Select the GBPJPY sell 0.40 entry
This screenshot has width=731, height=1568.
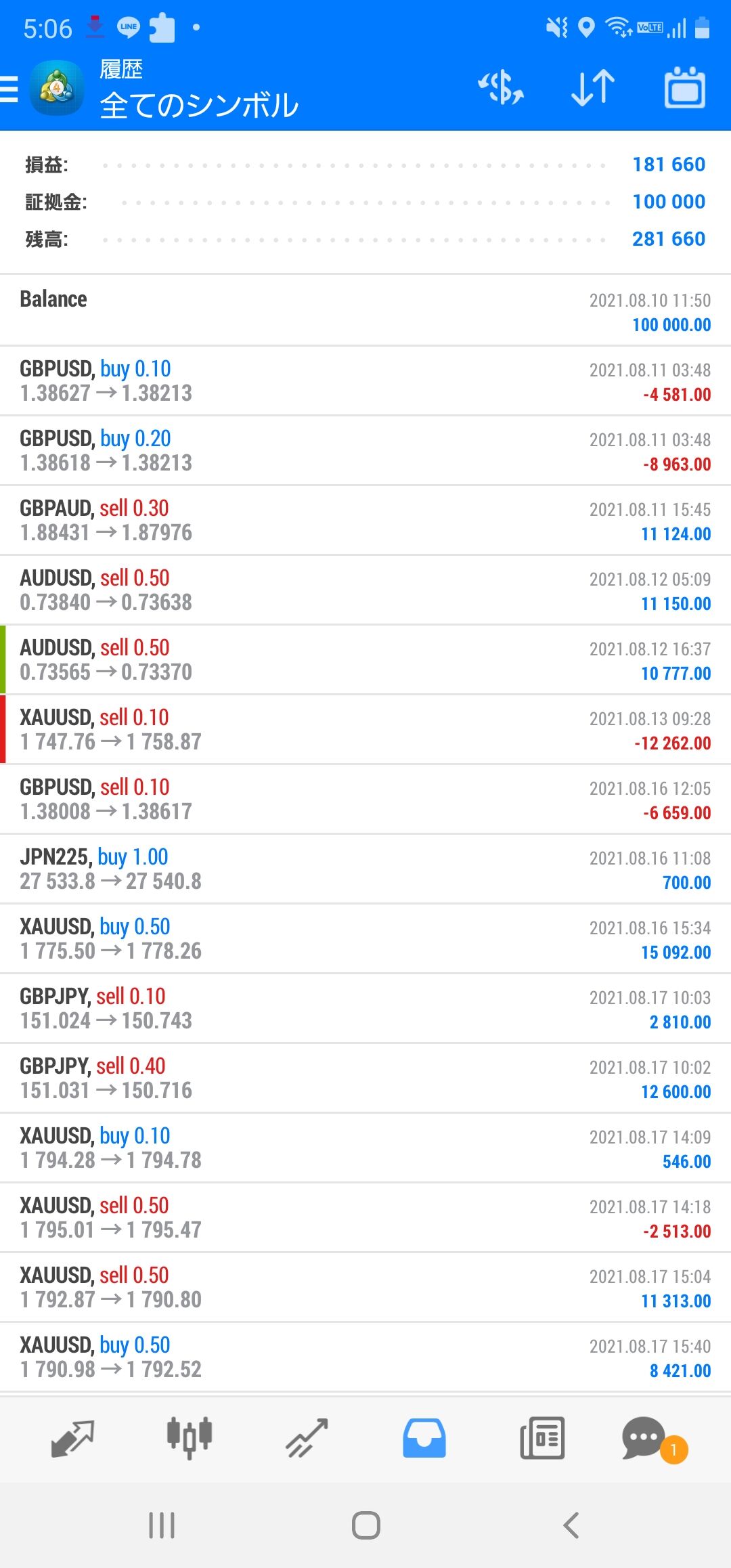pyautogui.click(x=365, y=1078)
